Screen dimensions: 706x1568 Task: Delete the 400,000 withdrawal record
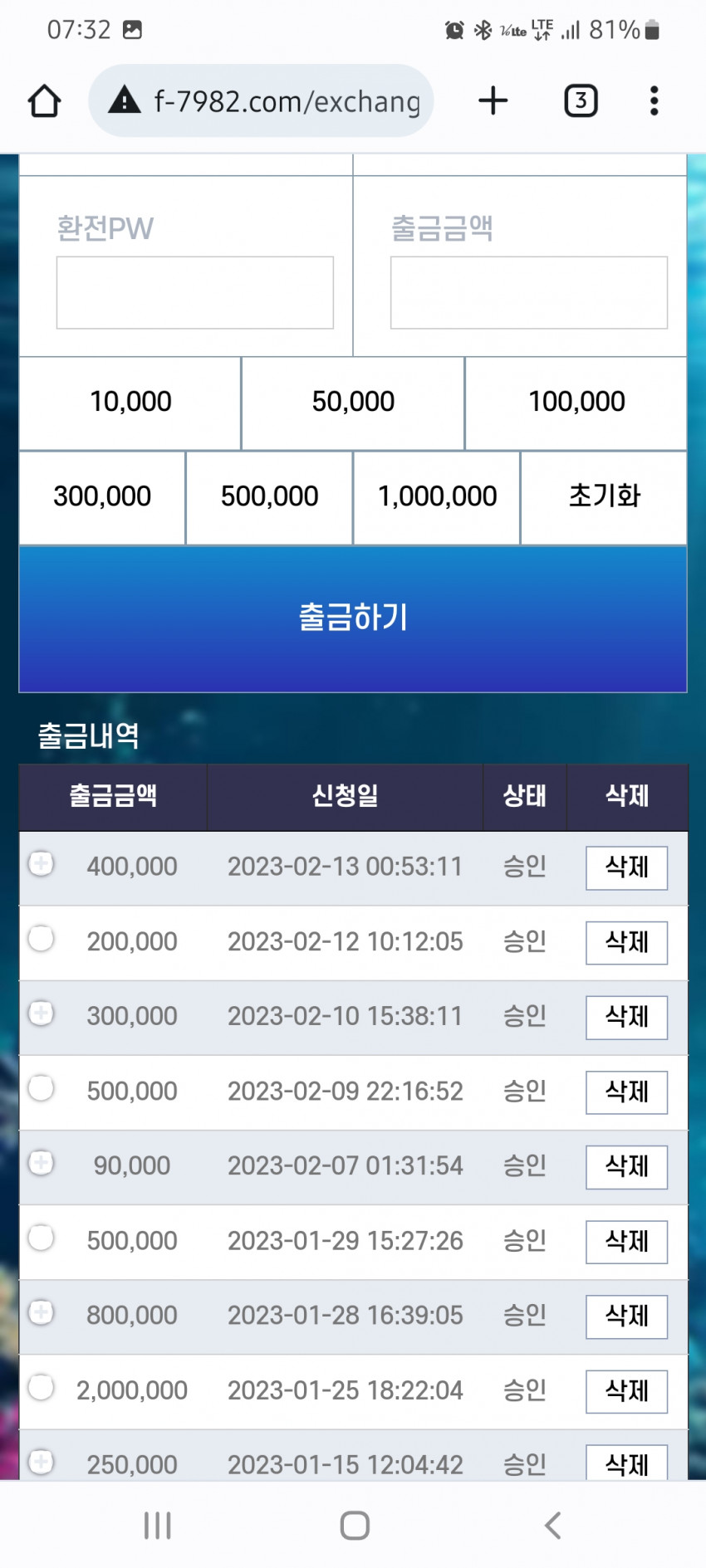626,867
